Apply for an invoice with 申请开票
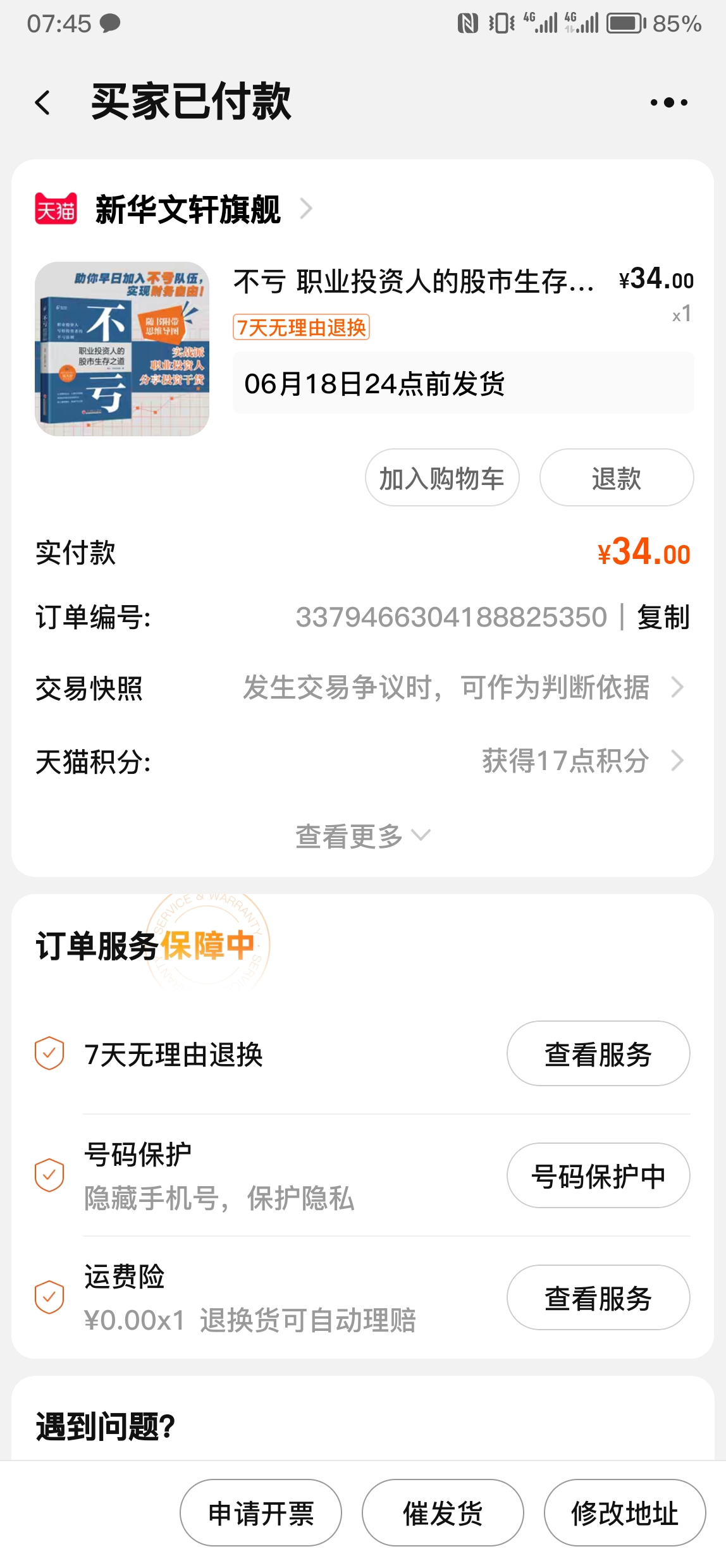Viewport: 726px width, 1568px height. coord(261,1514)
